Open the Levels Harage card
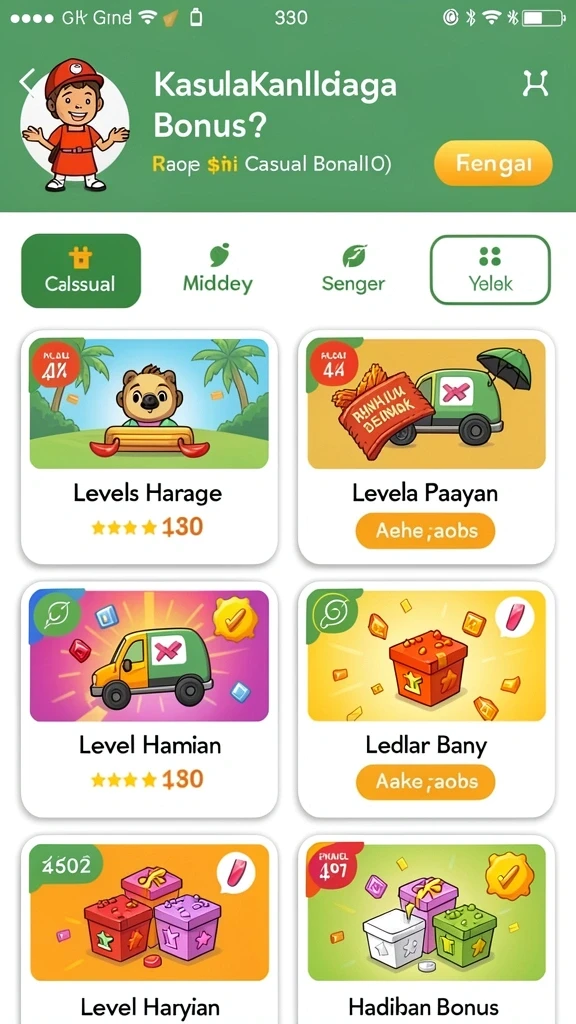576x1024 pixels. [x=149, y=447]
